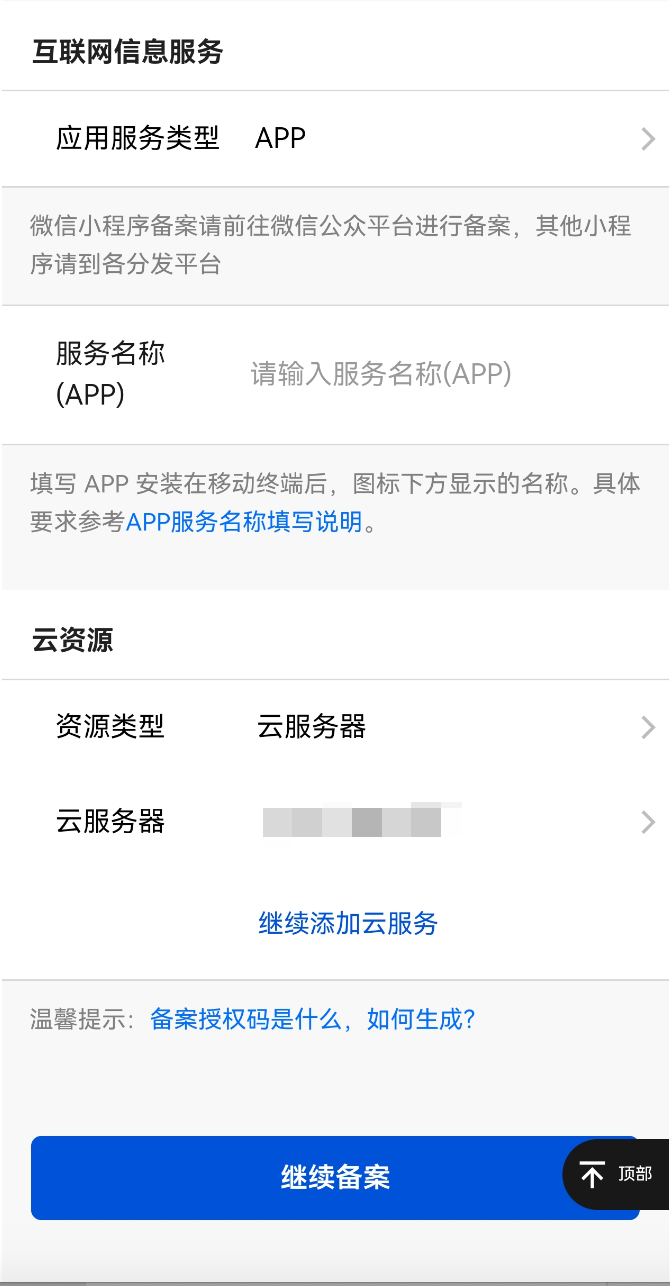670x1286 pixels.
Task: Tap the 继续备案 button
Action: [300, 1177]
